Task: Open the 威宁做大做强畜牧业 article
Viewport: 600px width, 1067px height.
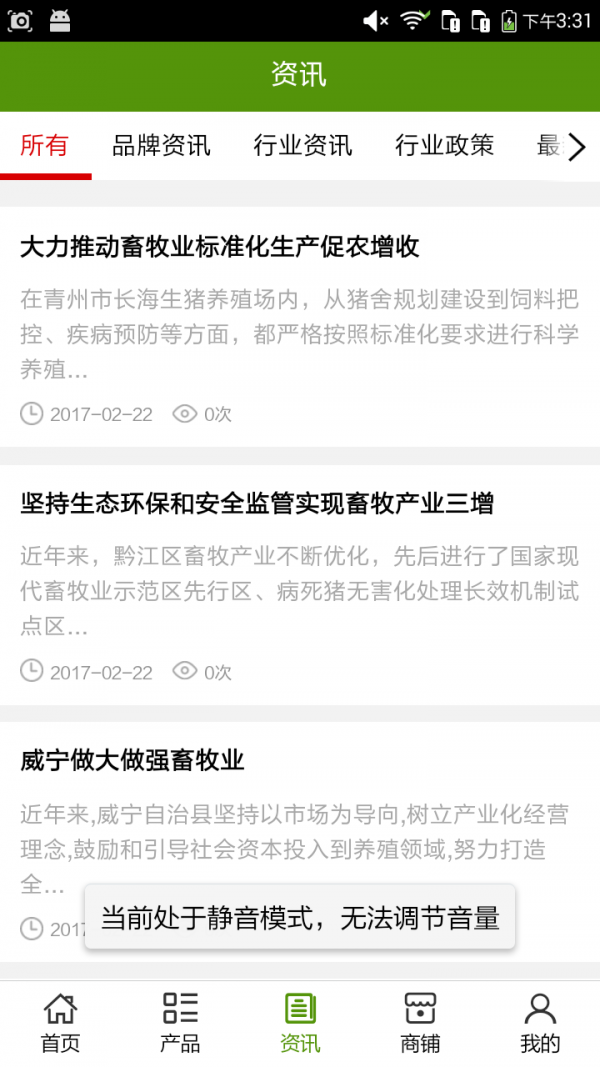Action: (x=132, y=761)
